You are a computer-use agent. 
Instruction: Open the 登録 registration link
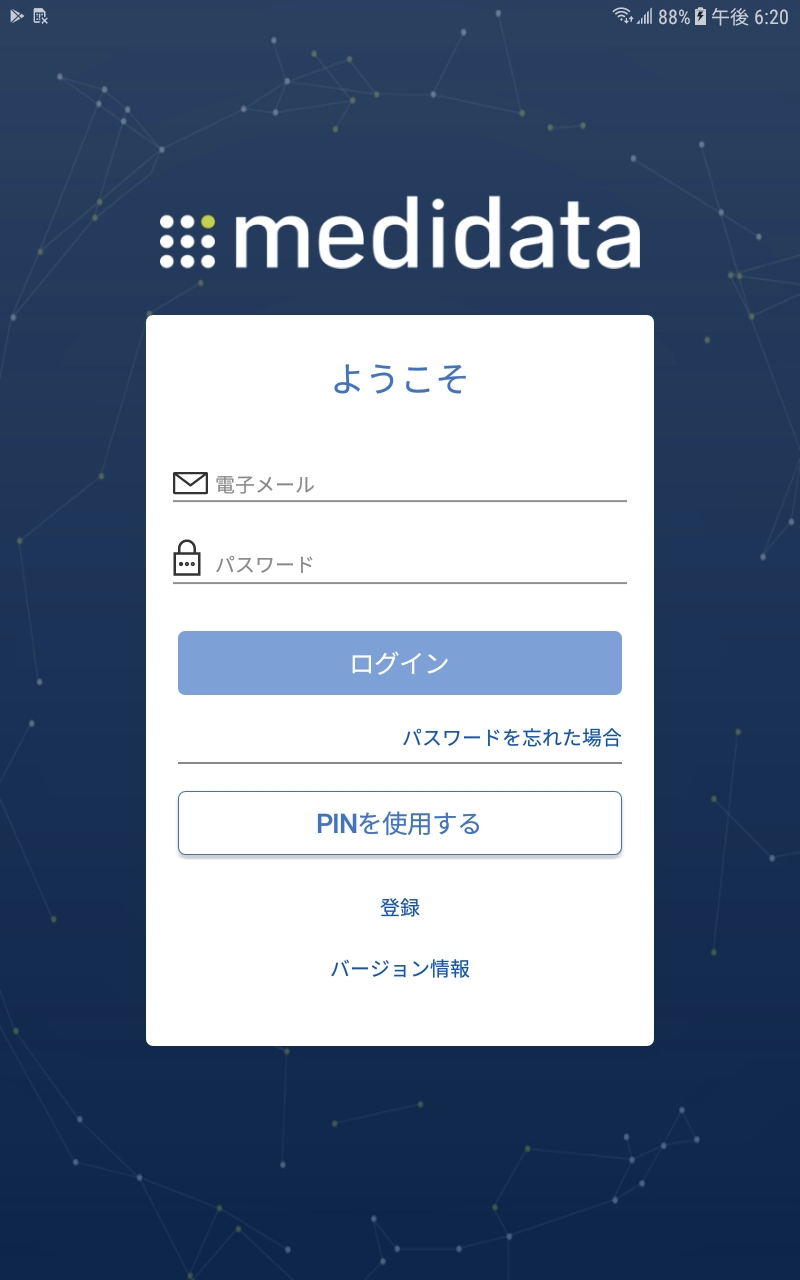coord(400,908)
